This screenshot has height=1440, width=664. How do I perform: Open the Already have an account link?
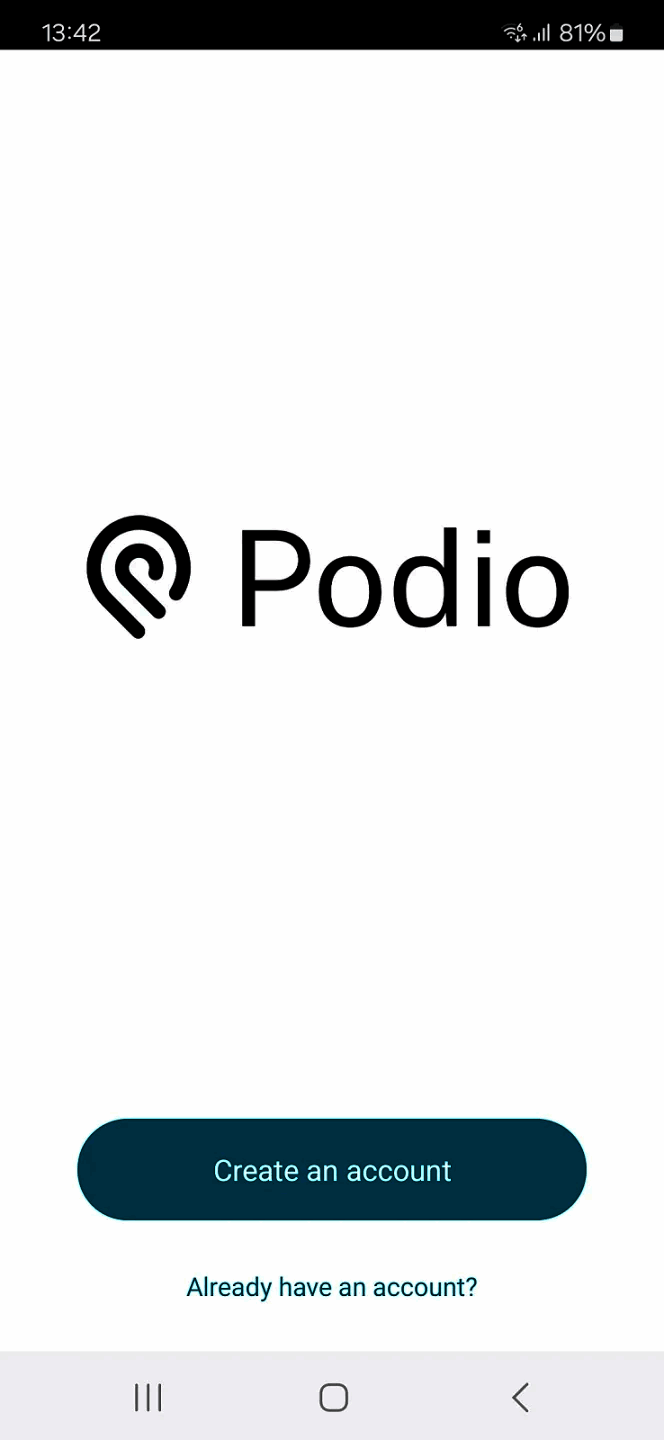pos(332,1287)
